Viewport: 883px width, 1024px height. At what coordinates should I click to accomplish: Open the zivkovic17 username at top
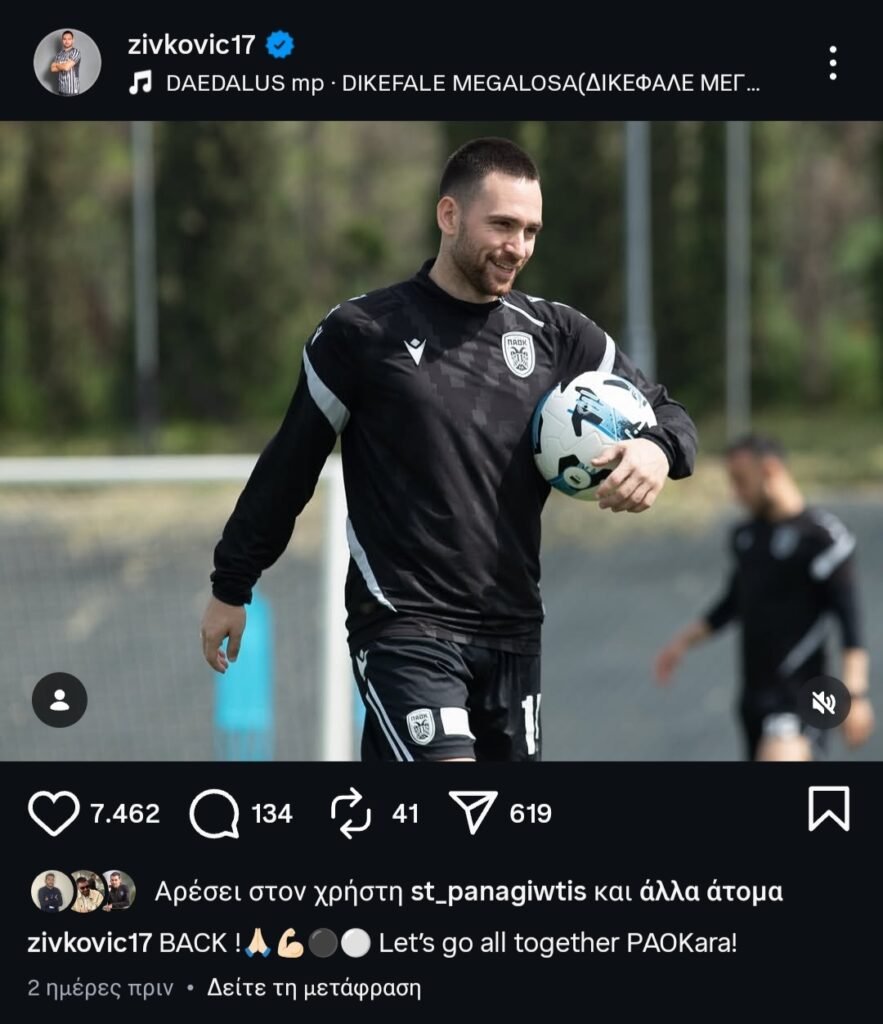192,44
